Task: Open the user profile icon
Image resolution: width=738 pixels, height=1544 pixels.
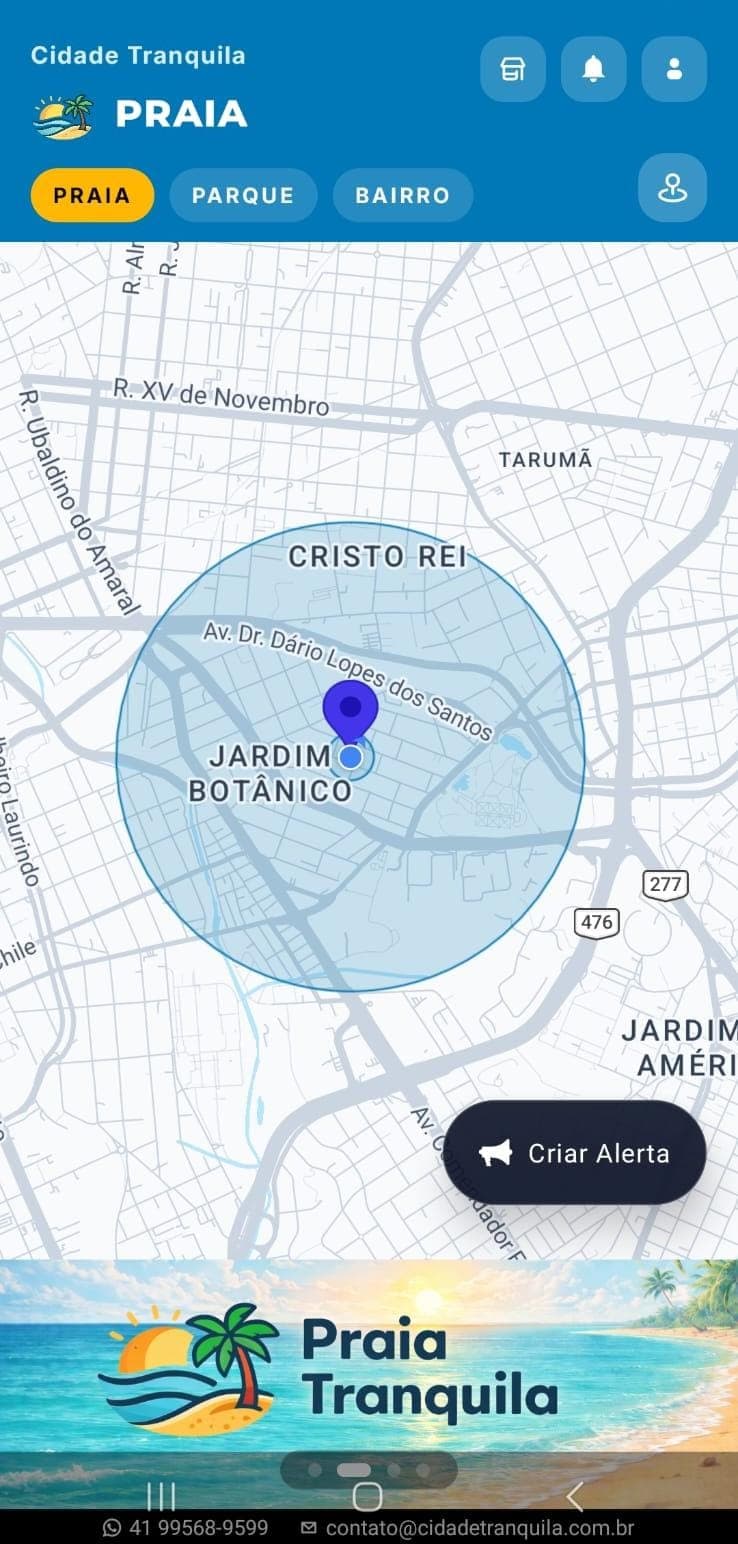Action: 673,69
